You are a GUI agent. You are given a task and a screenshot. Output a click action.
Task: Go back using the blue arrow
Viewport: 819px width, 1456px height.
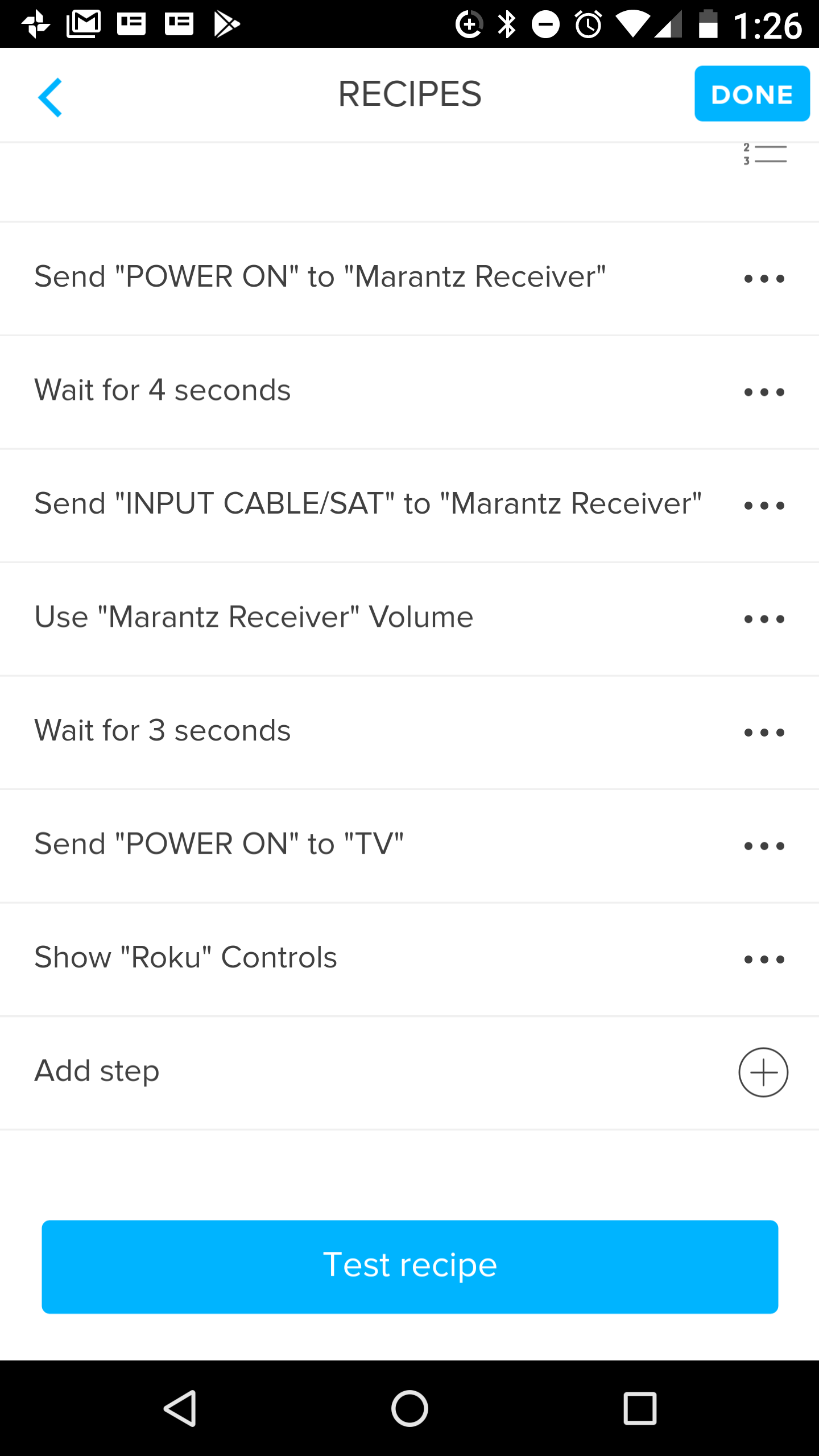[x=50, y=97]
